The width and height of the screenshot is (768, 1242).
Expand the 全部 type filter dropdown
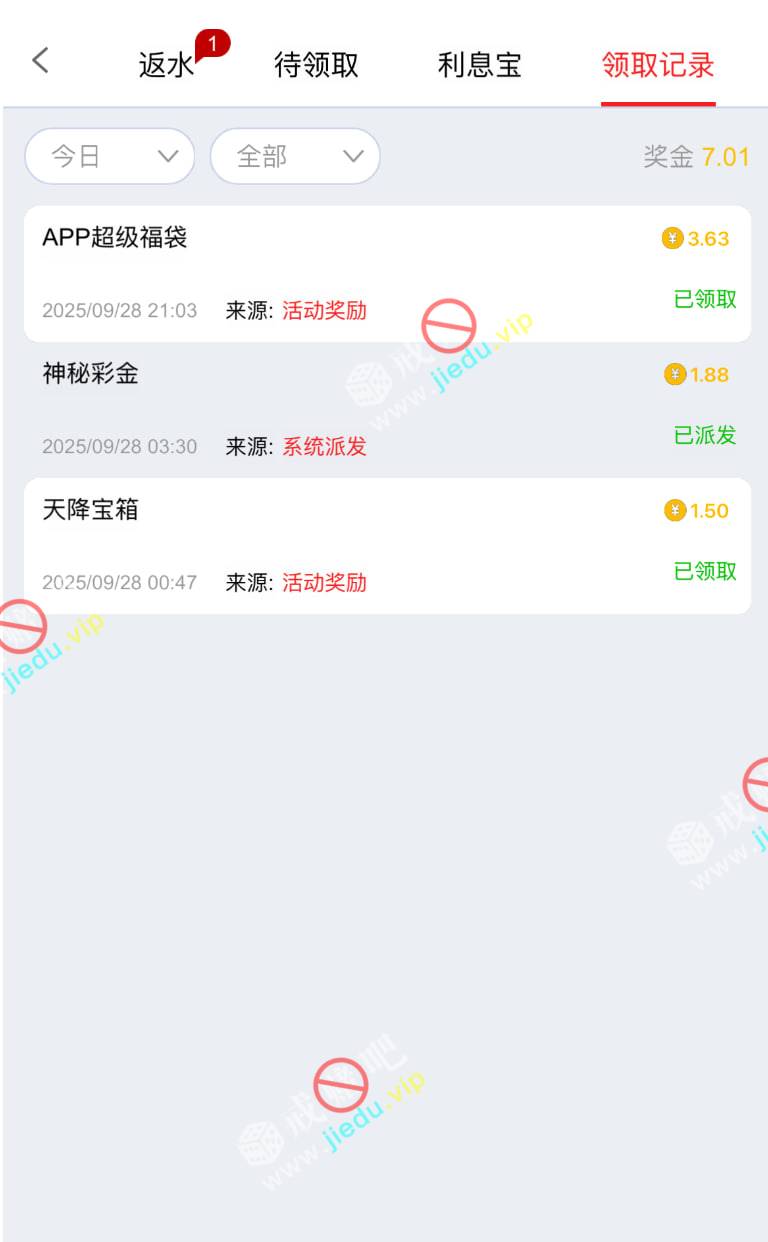295,156
